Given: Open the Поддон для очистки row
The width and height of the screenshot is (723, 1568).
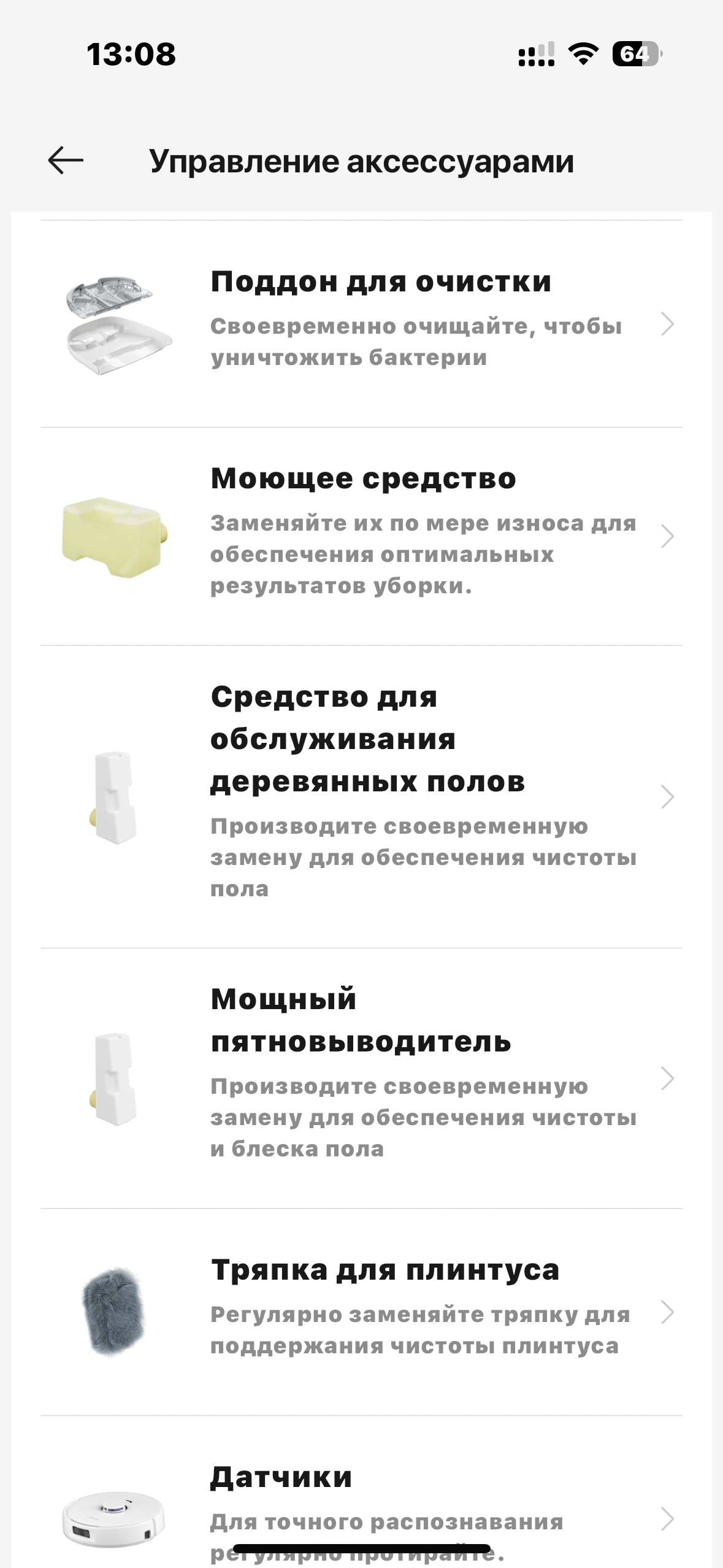Looking at the screenshot, I should click(362, 324).
